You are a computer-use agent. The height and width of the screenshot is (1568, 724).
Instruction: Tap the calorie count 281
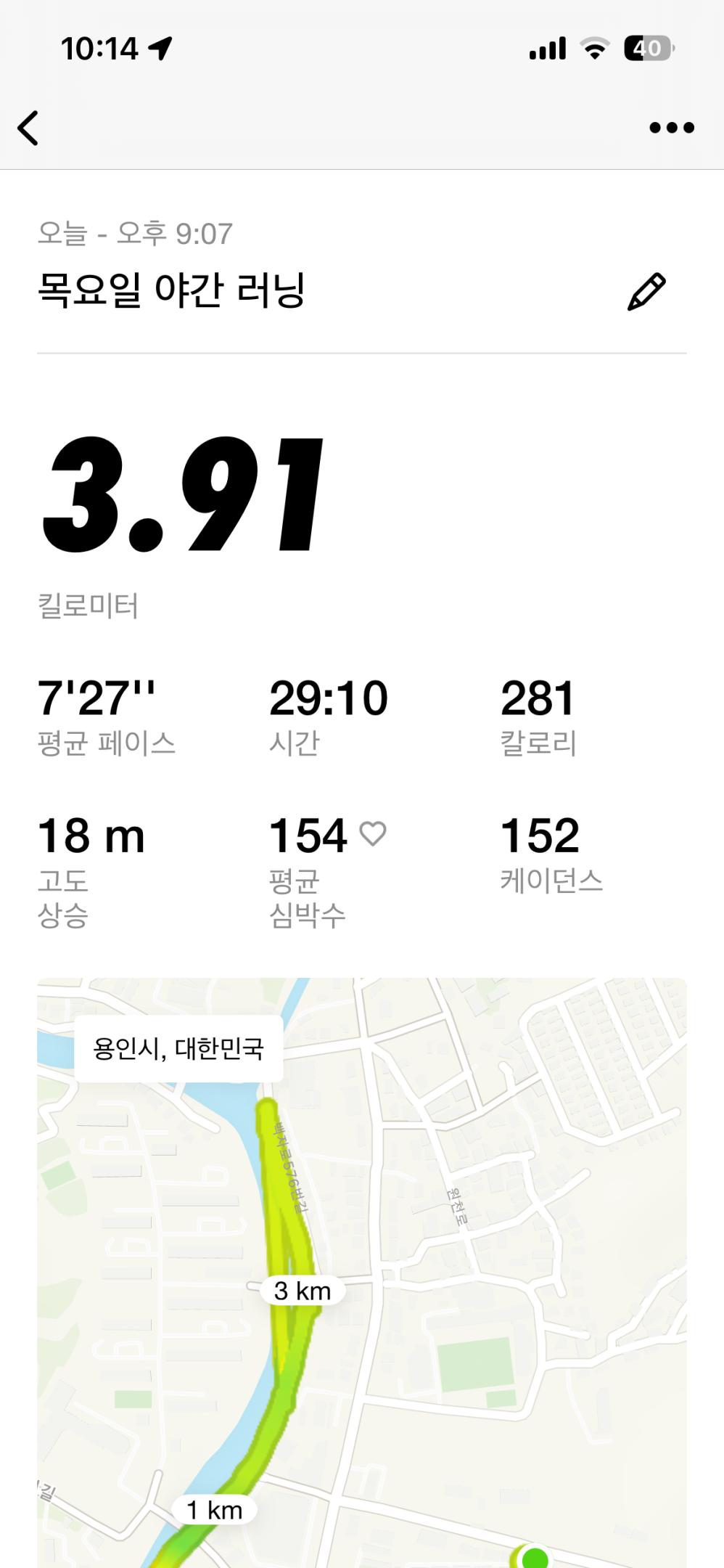[539, 697]
